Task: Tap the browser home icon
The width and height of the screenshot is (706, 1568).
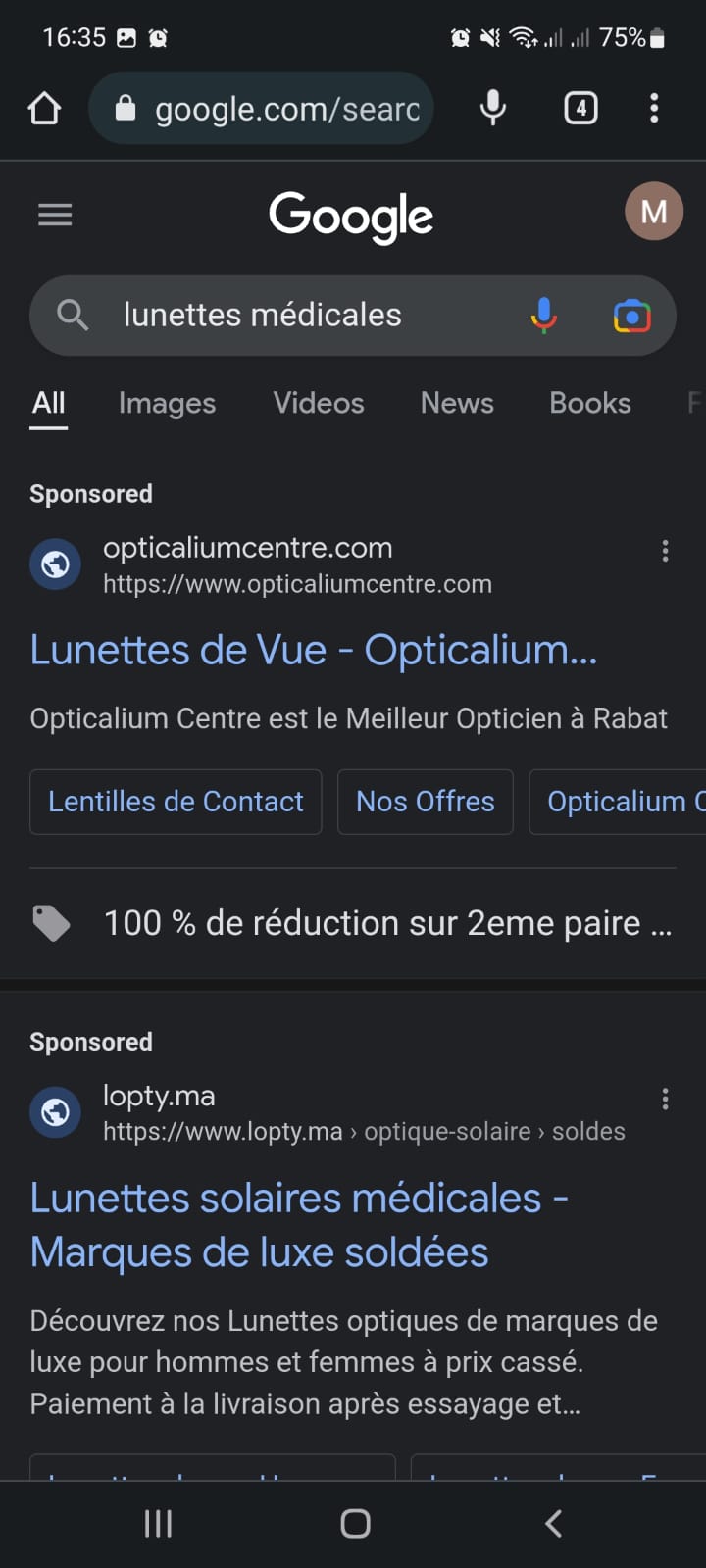Action: (x=44, y=108)
